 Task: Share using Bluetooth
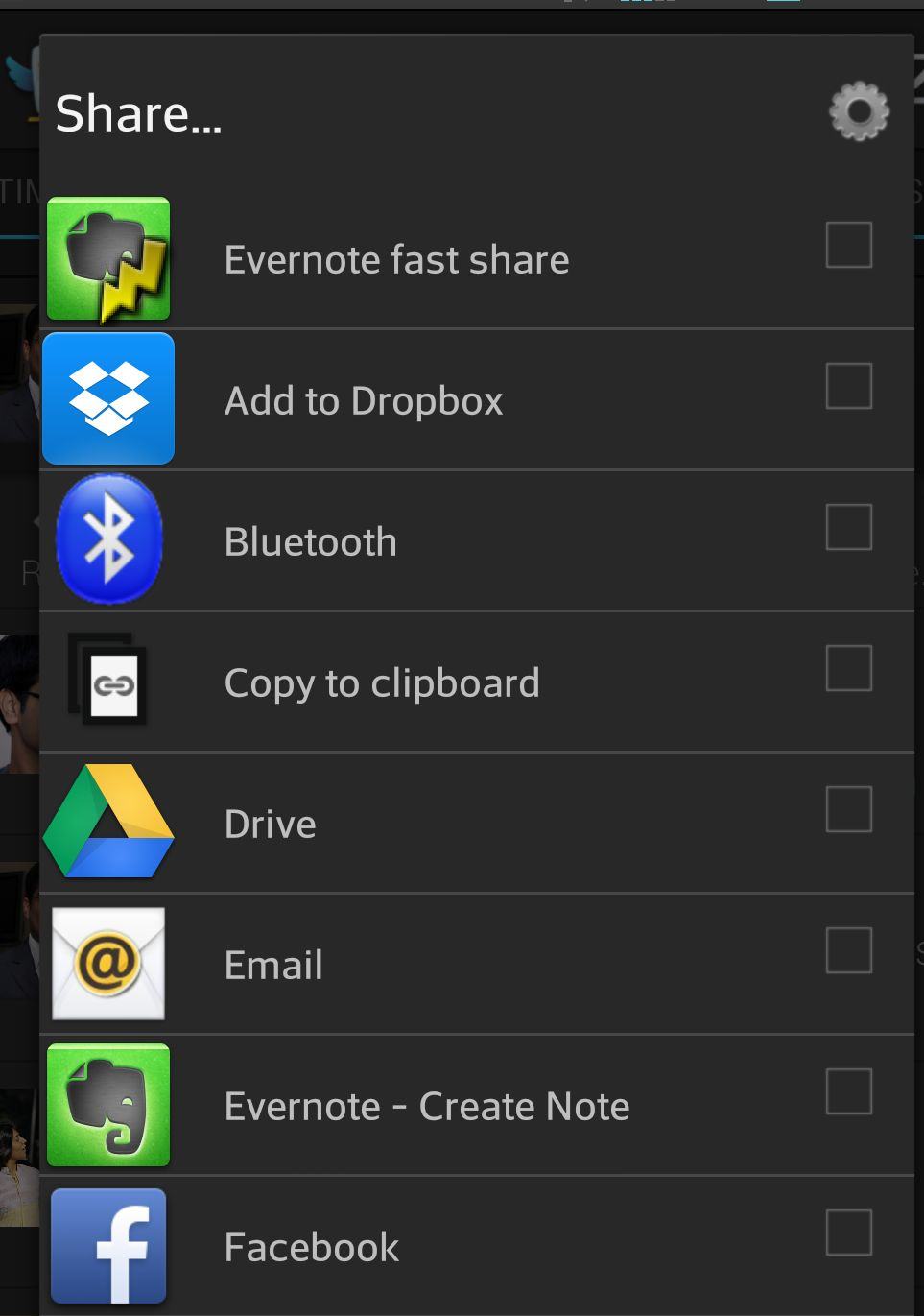tap(310, 541)
